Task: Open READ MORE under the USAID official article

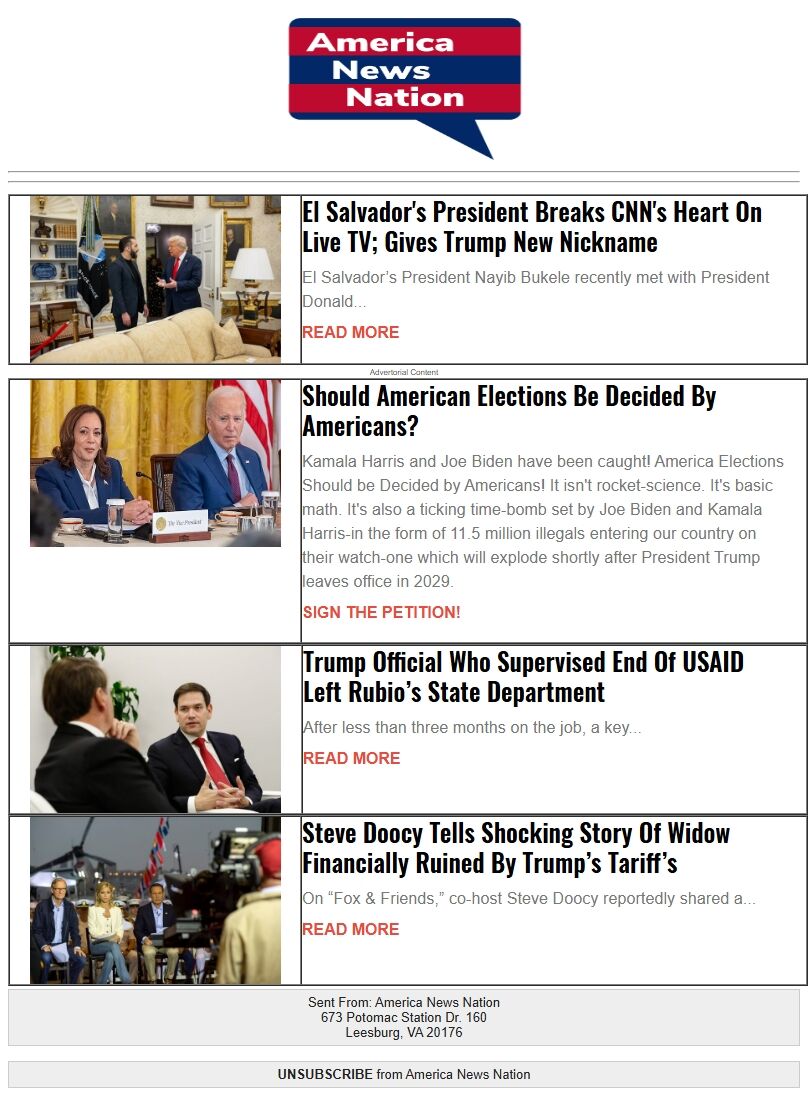Action: pos(351,758)
